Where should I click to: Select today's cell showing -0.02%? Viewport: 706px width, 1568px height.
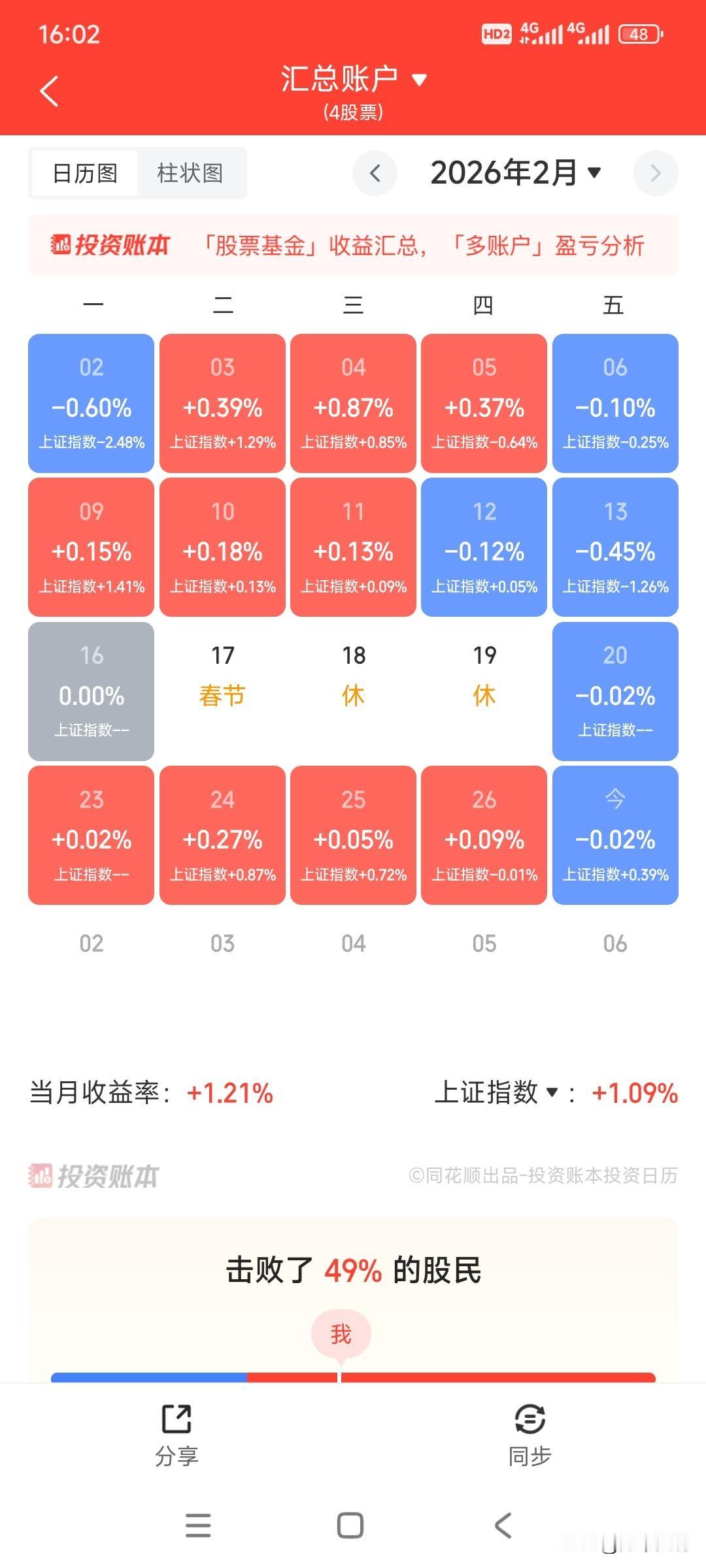point(614,836)
